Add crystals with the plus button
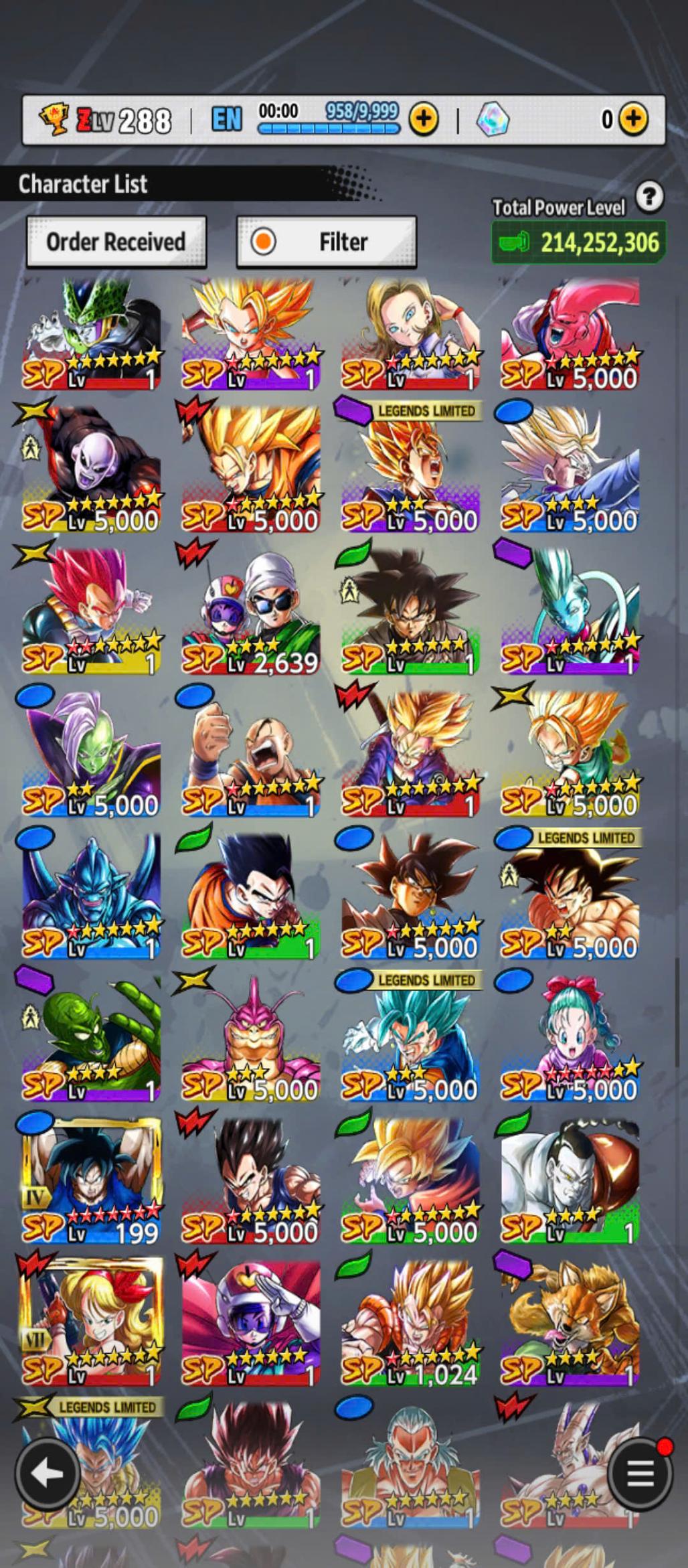Image resolution: width=688 pixels, height=1568 pixels. pyautogui.click(x=633, y=119)
